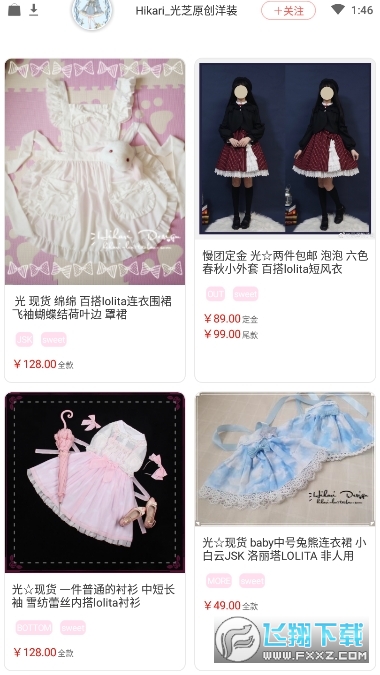The image size is (380, 675).
Task: Open the Hikari shop avatar
Action: tap(92, 14)
